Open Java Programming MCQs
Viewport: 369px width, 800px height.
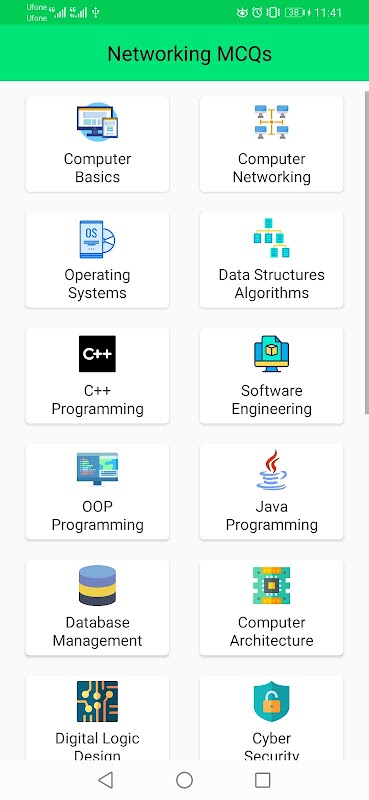click(271, 491)
